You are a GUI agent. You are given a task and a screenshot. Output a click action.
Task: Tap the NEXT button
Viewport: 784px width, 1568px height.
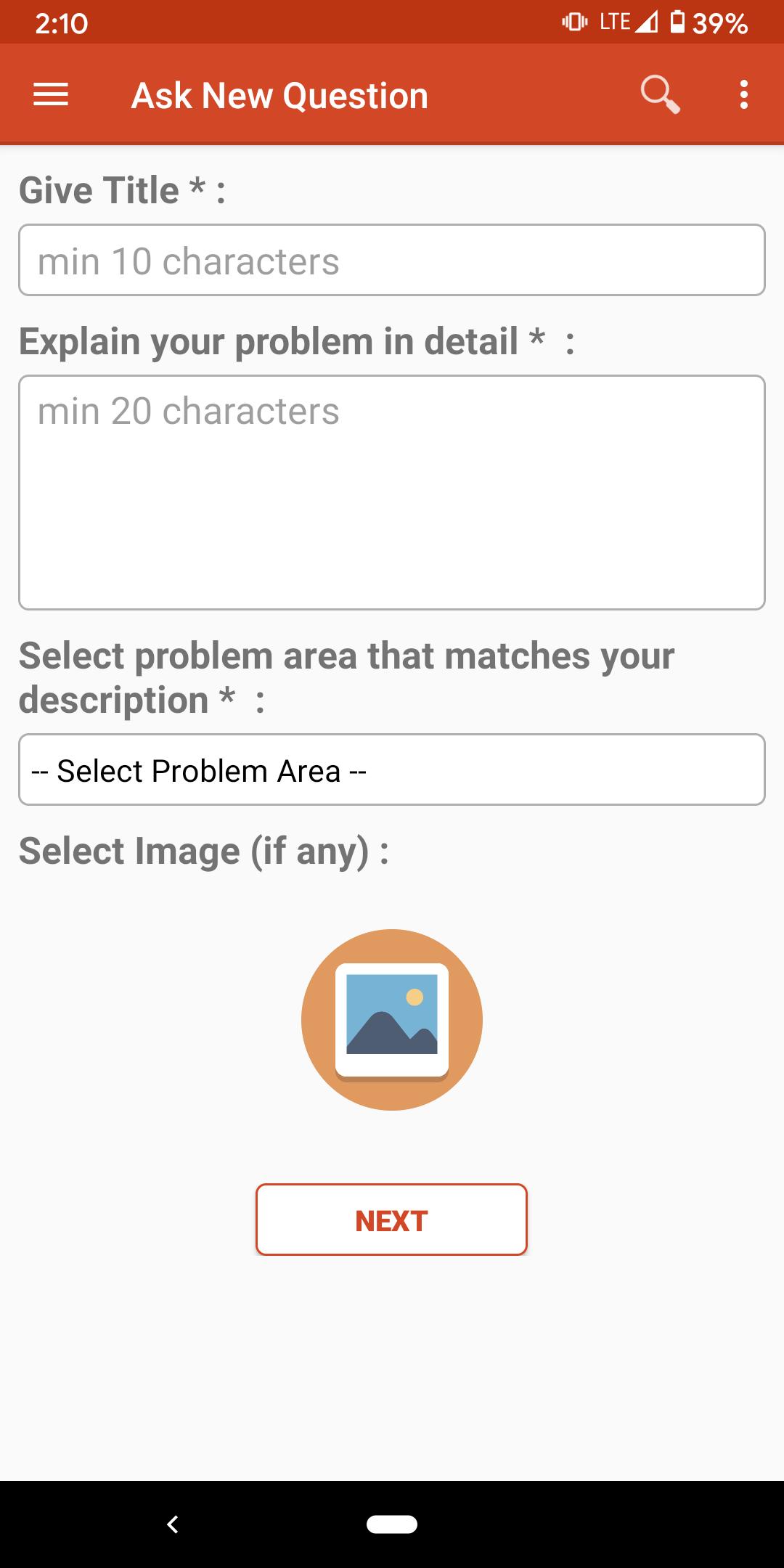point(391,1220)
